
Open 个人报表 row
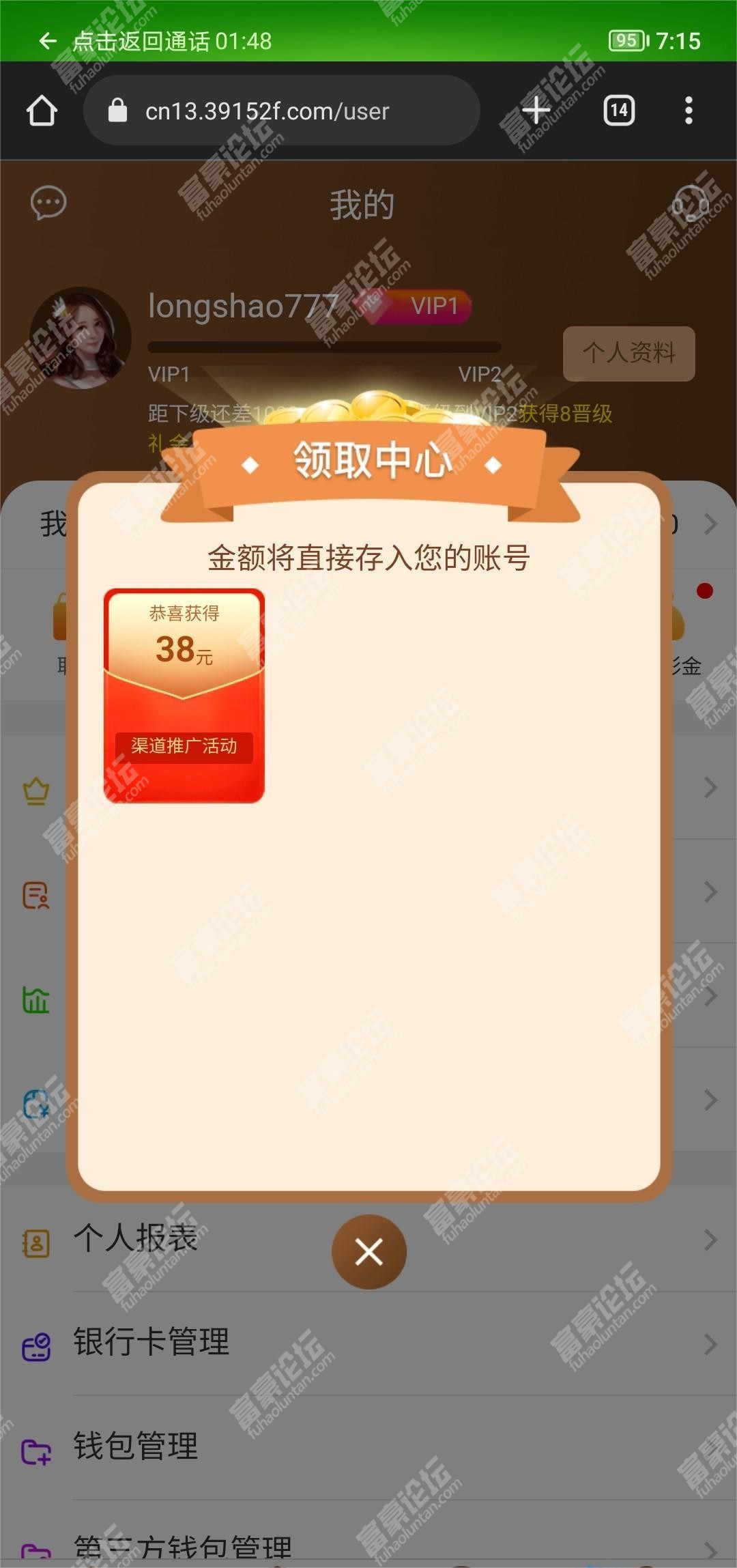(369, 1239)
